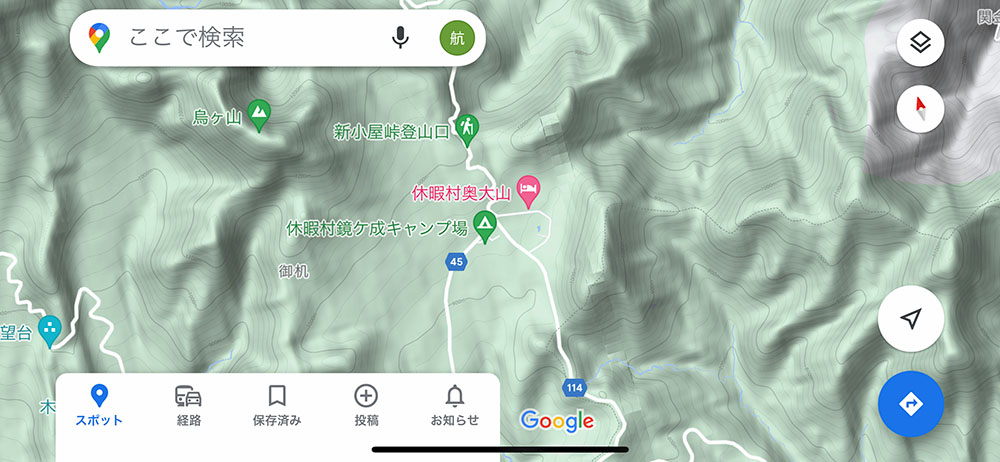Select the 休暇村鏡ケ成キャンプ場 campground marker
The width and height of the screenshot is (1000, 462).
tap(485, 224)
